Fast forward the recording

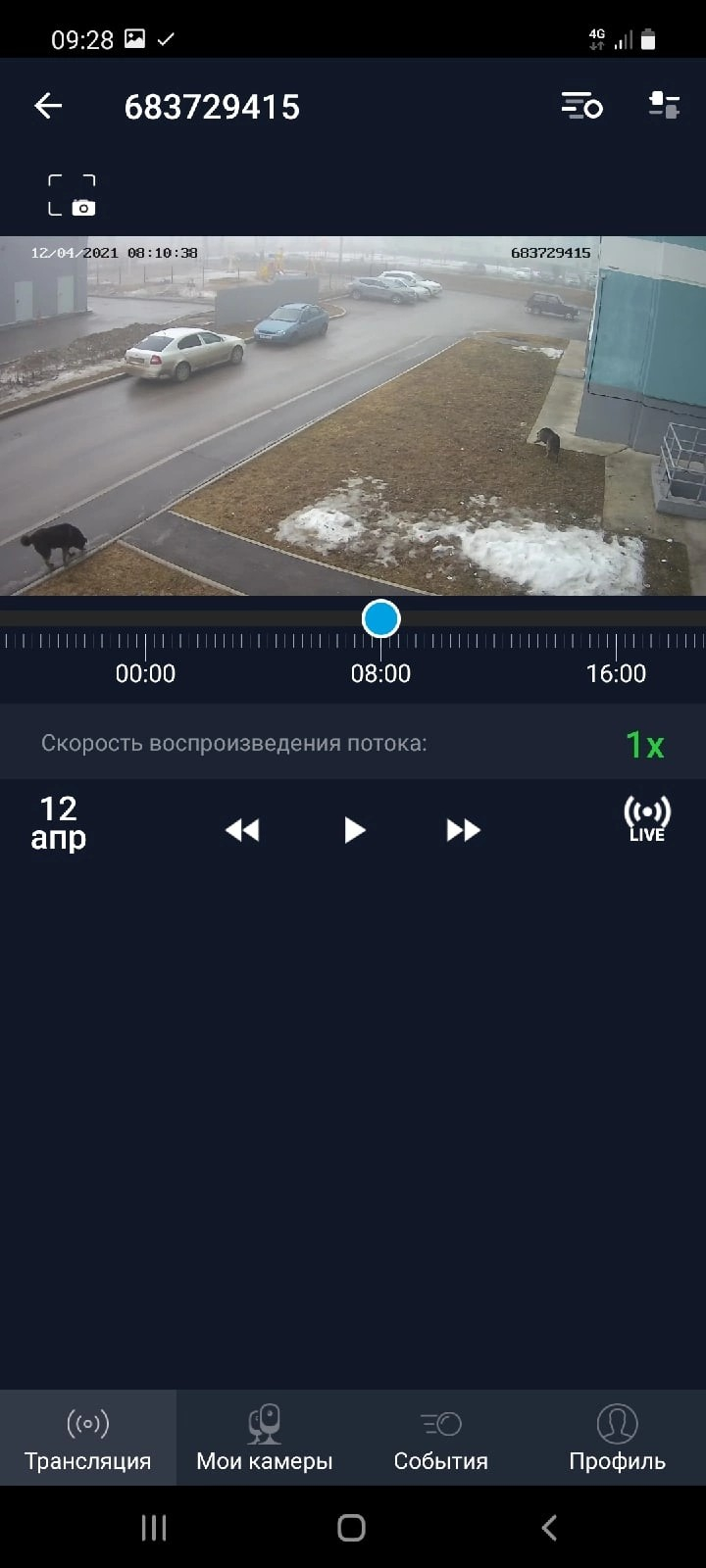463,831
